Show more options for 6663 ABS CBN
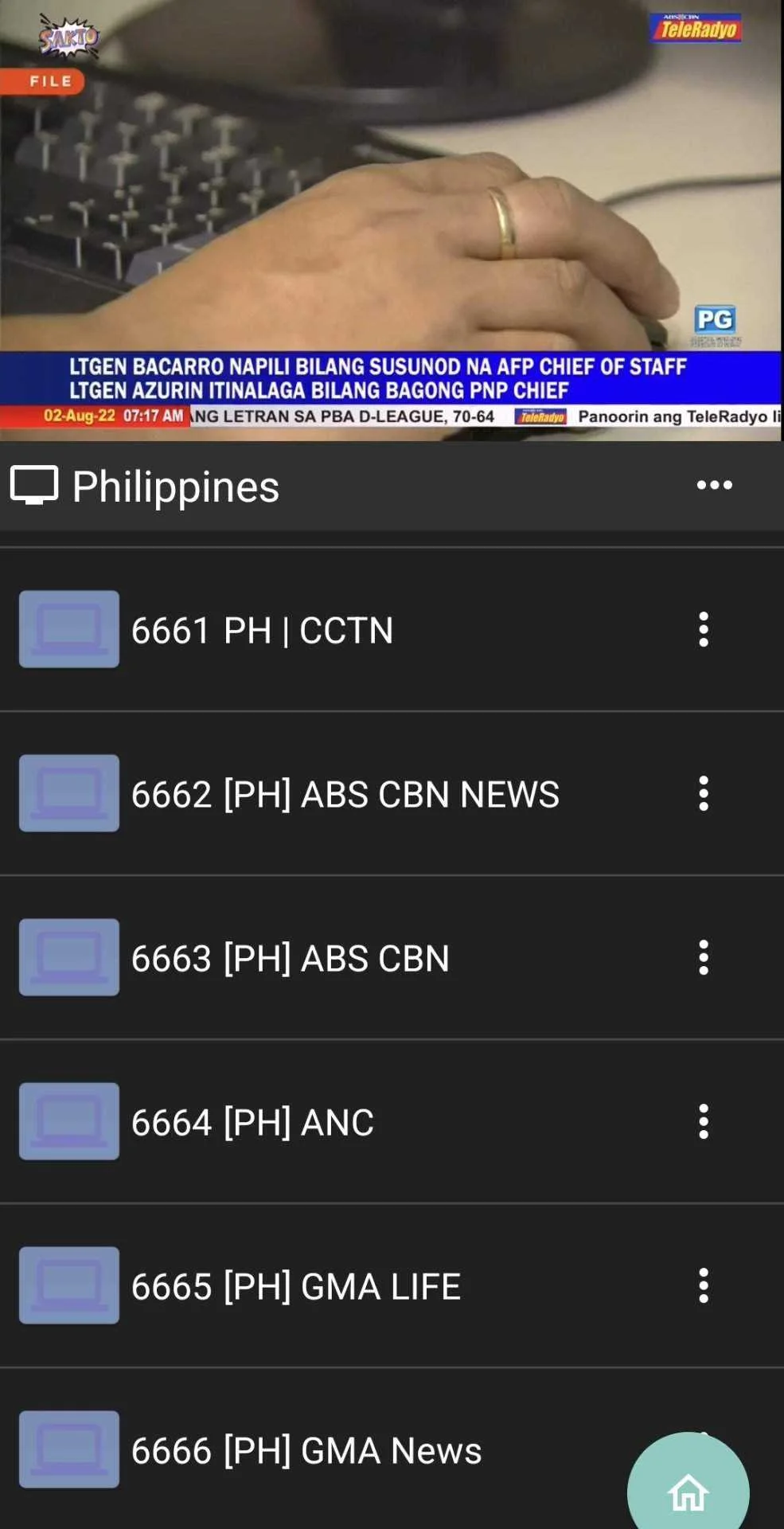 [x=703, y=957]
